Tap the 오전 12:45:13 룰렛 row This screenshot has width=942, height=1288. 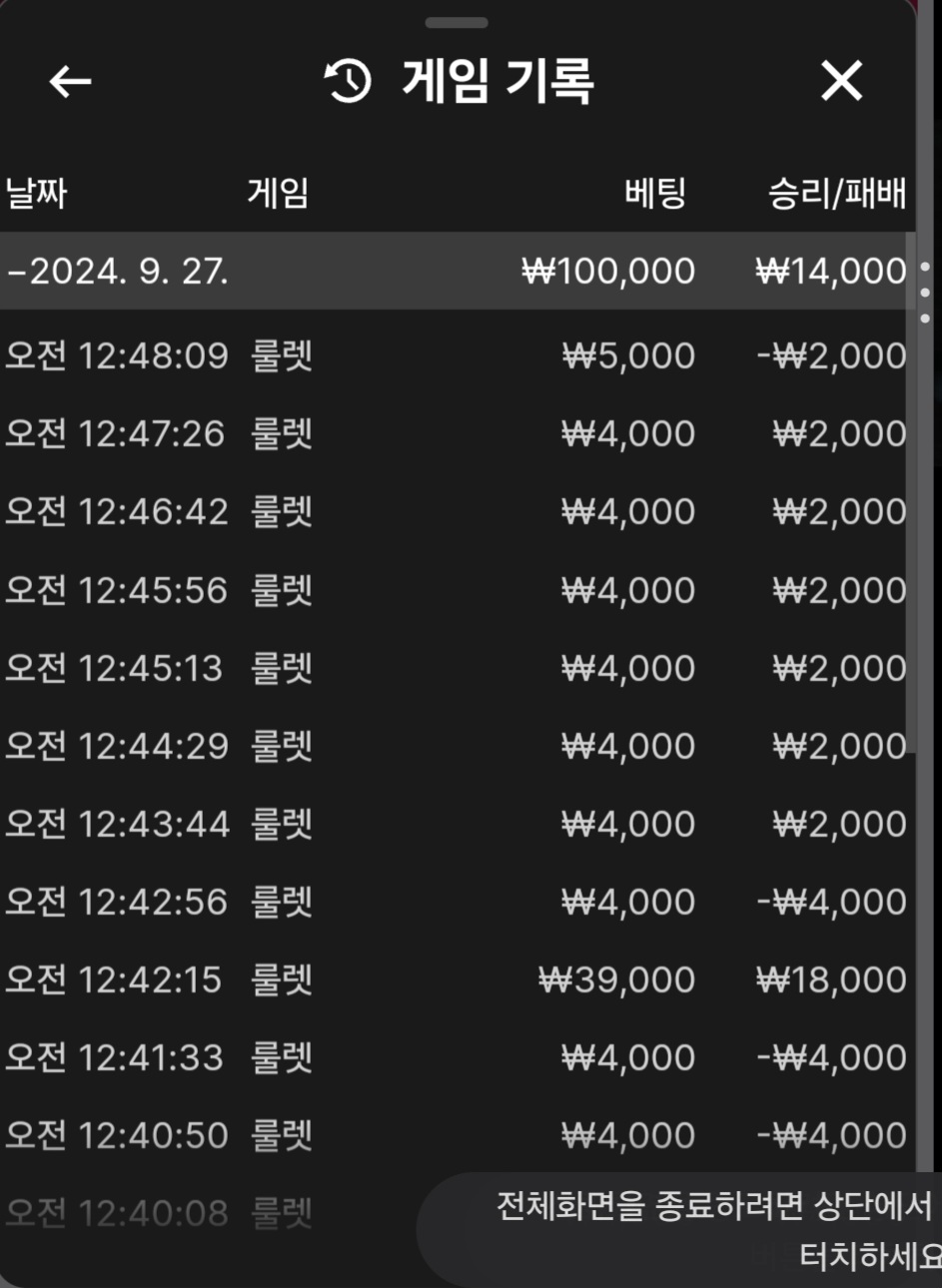455,668
